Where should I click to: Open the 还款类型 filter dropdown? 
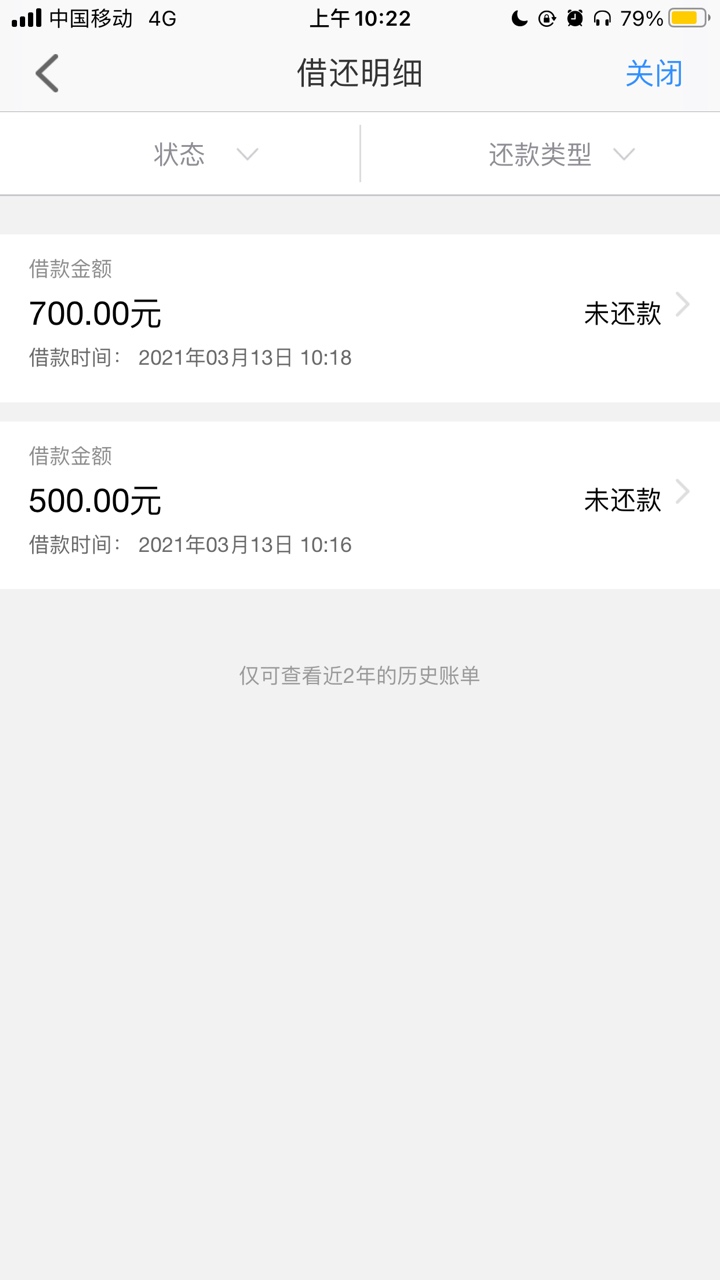click(x=540, y=154)
